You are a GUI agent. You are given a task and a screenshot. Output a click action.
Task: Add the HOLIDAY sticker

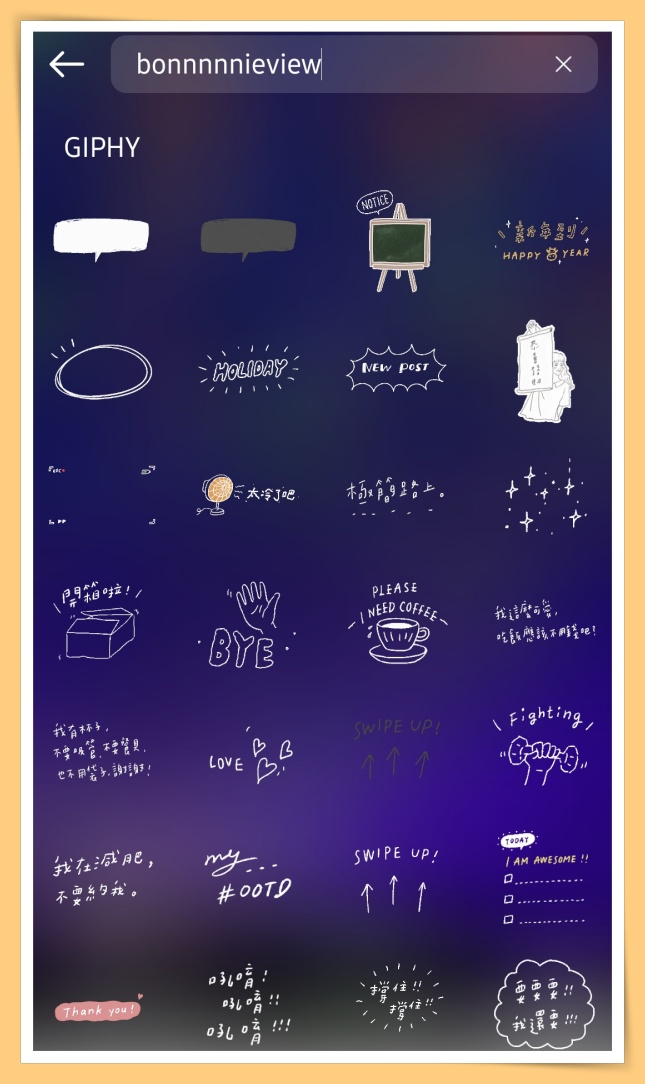pos(249,369)
